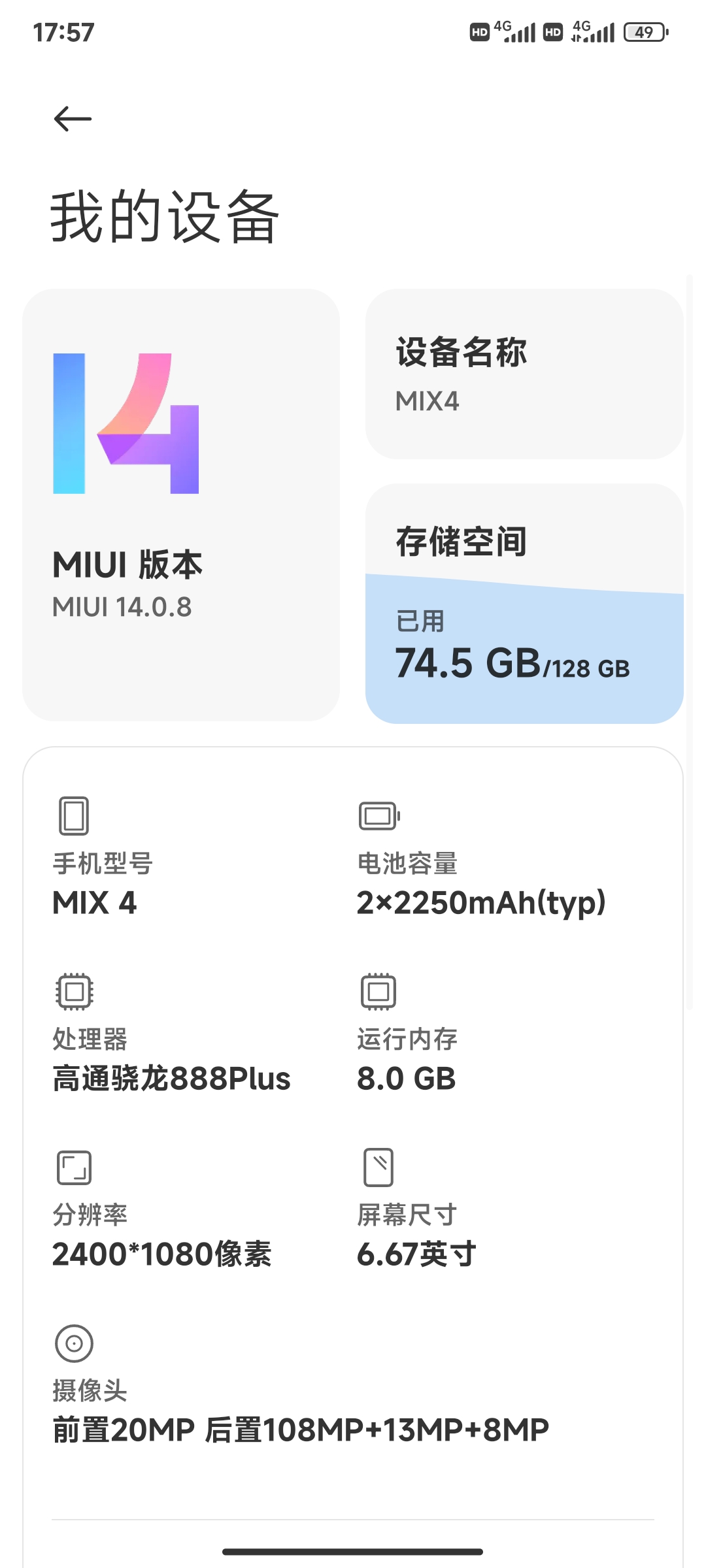This screenshot has height=1568, width=706.
Task: Open the MIUI 版本 card
Action: [181, 505]
